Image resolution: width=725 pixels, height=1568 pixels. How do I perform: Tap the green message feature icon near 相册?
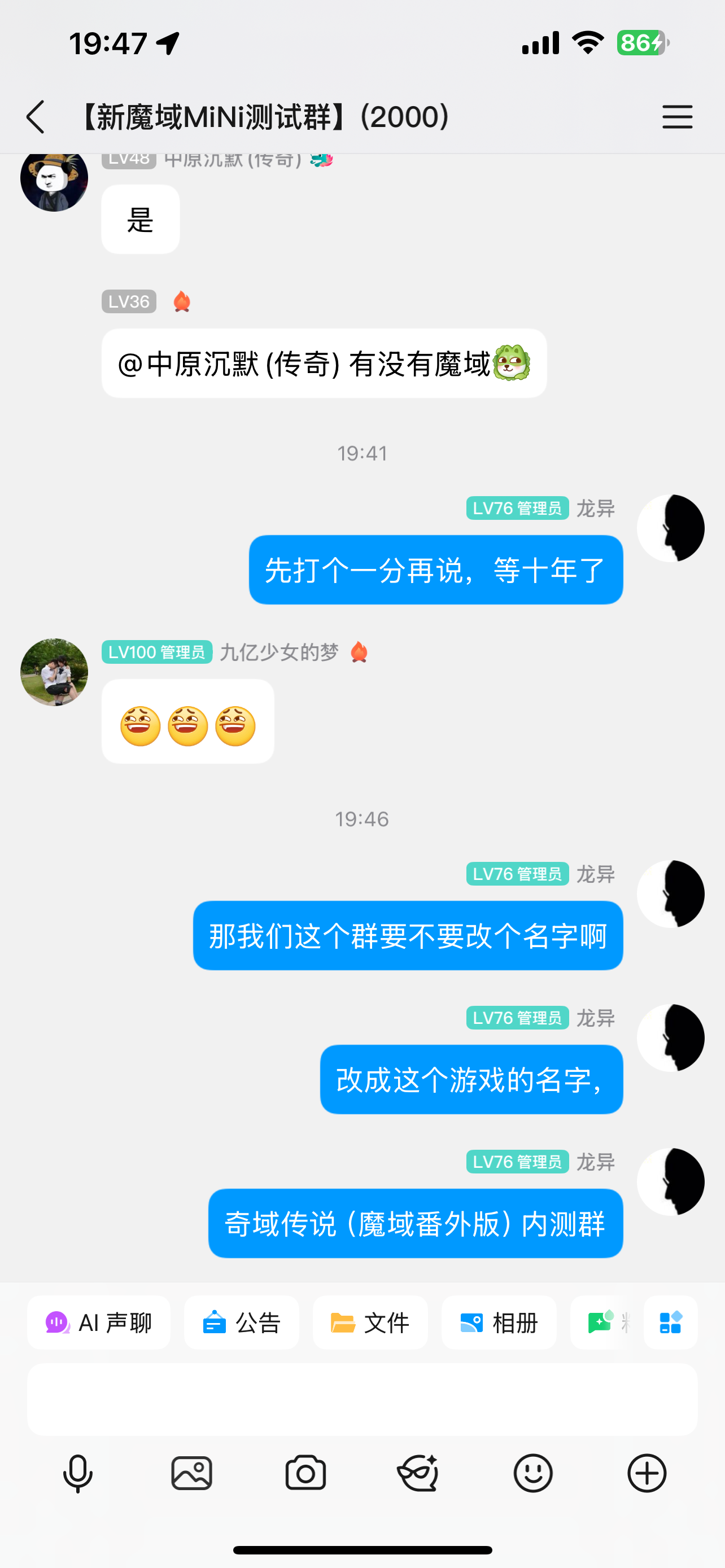[x=600, y=1322]
